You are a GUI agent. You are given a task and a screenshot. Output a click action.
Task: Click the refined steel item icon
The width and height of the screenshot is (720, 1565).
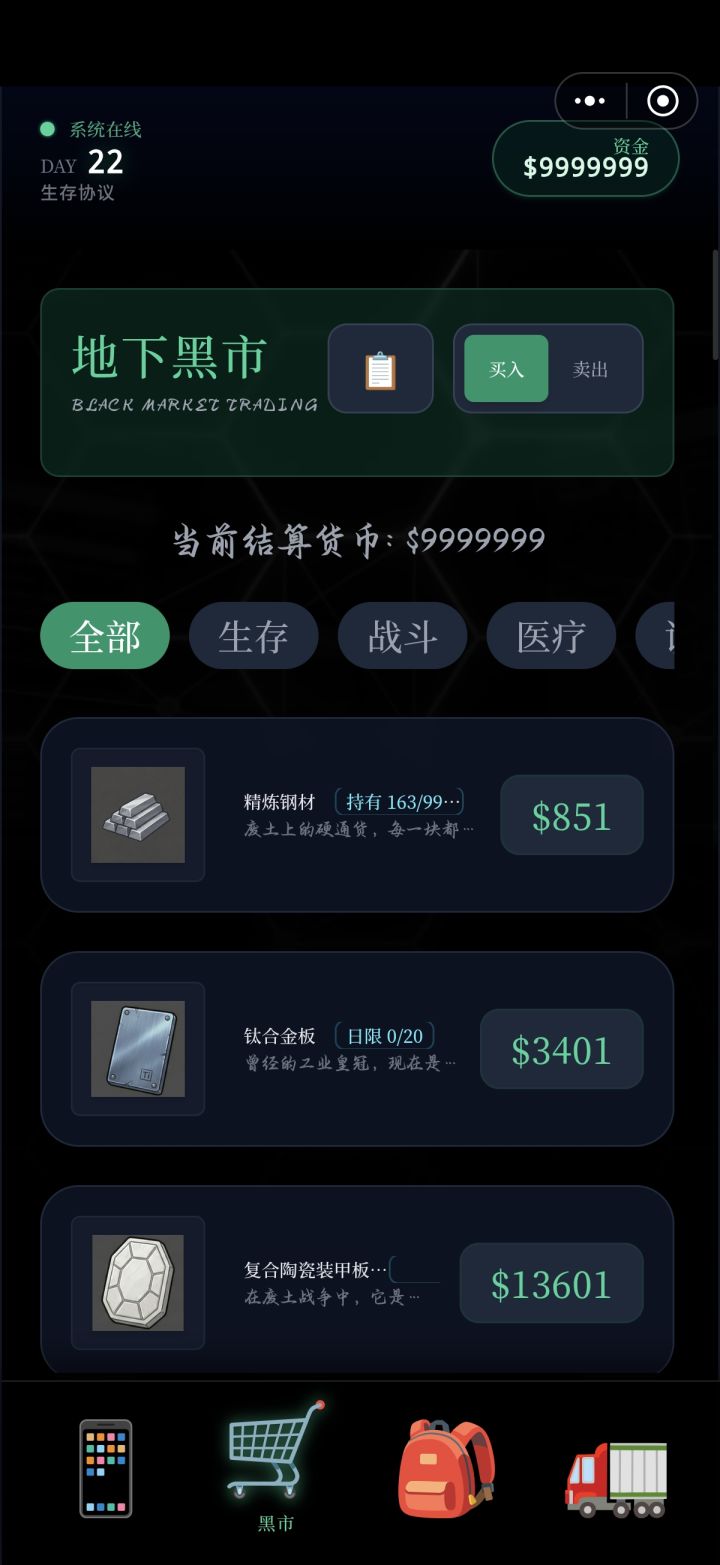point(137,816)
